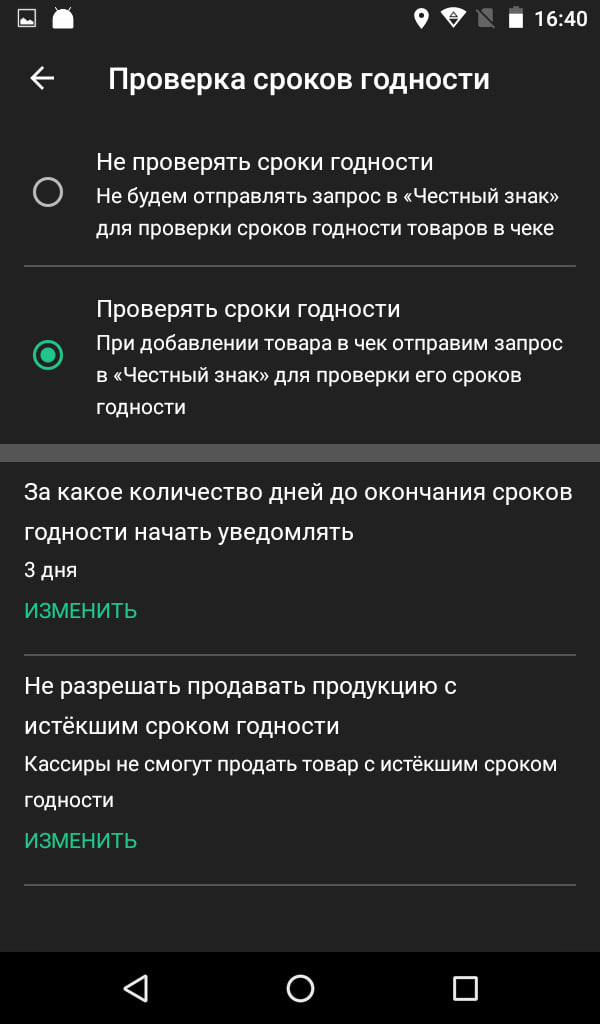Open the recent apps view
600x1024 pixels.
click(465, 988)
